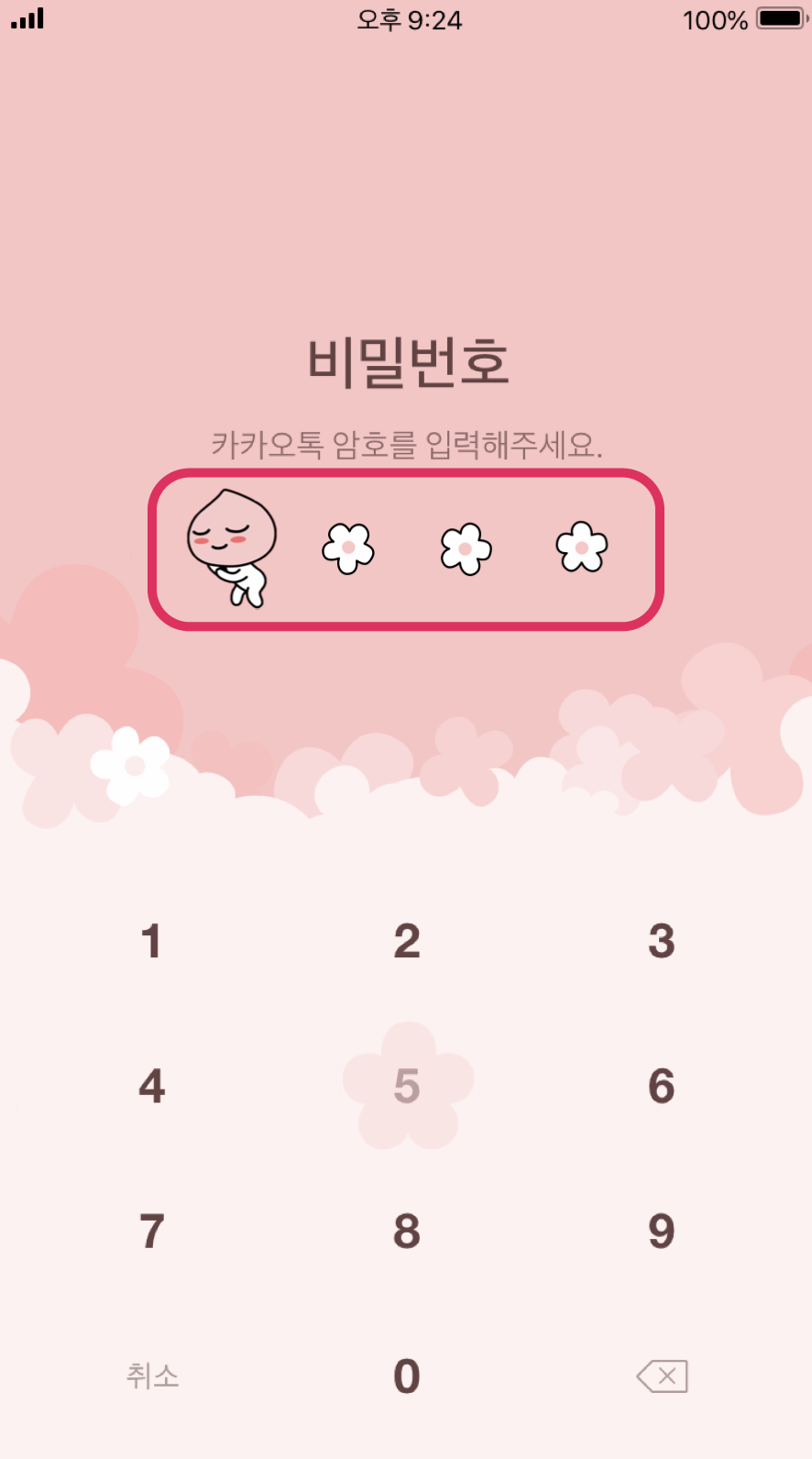The height and width of the screenshot is (1459, 812).
Task: Select the first flower passcode dot
Action: coord(347,547)
